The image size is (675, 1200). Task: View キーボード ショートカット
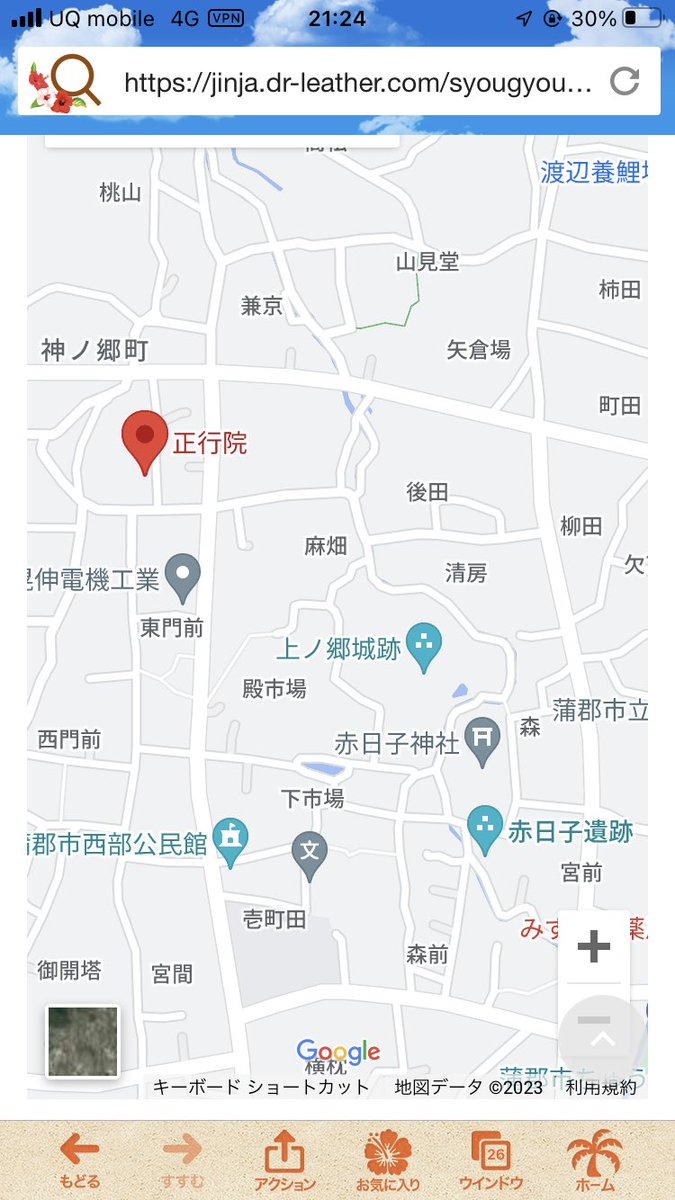click(x=260, y=1087)
